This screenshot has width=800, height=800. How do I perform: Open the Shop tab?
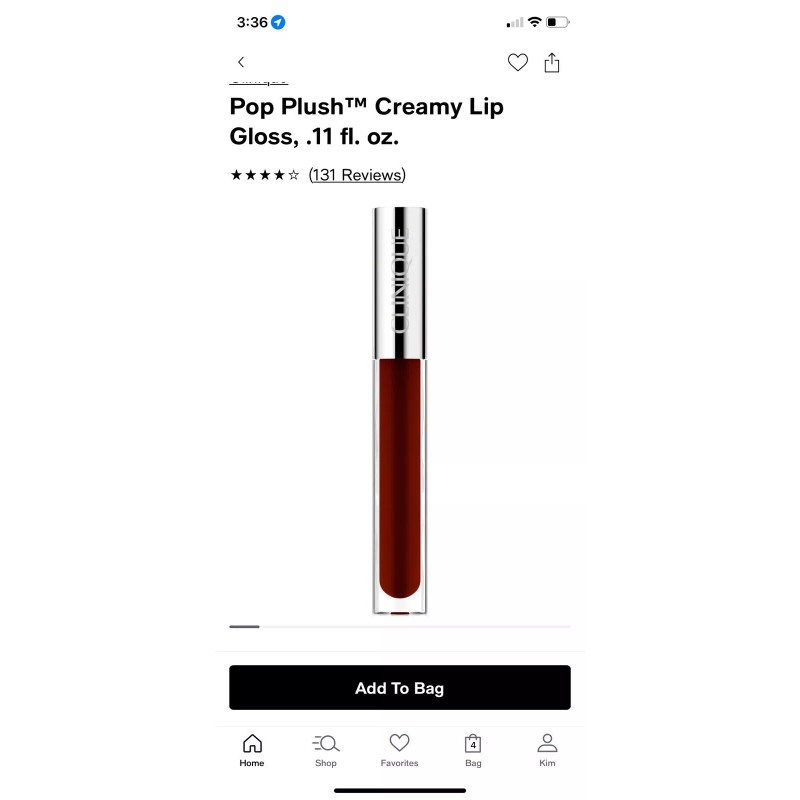click(326, 751)
